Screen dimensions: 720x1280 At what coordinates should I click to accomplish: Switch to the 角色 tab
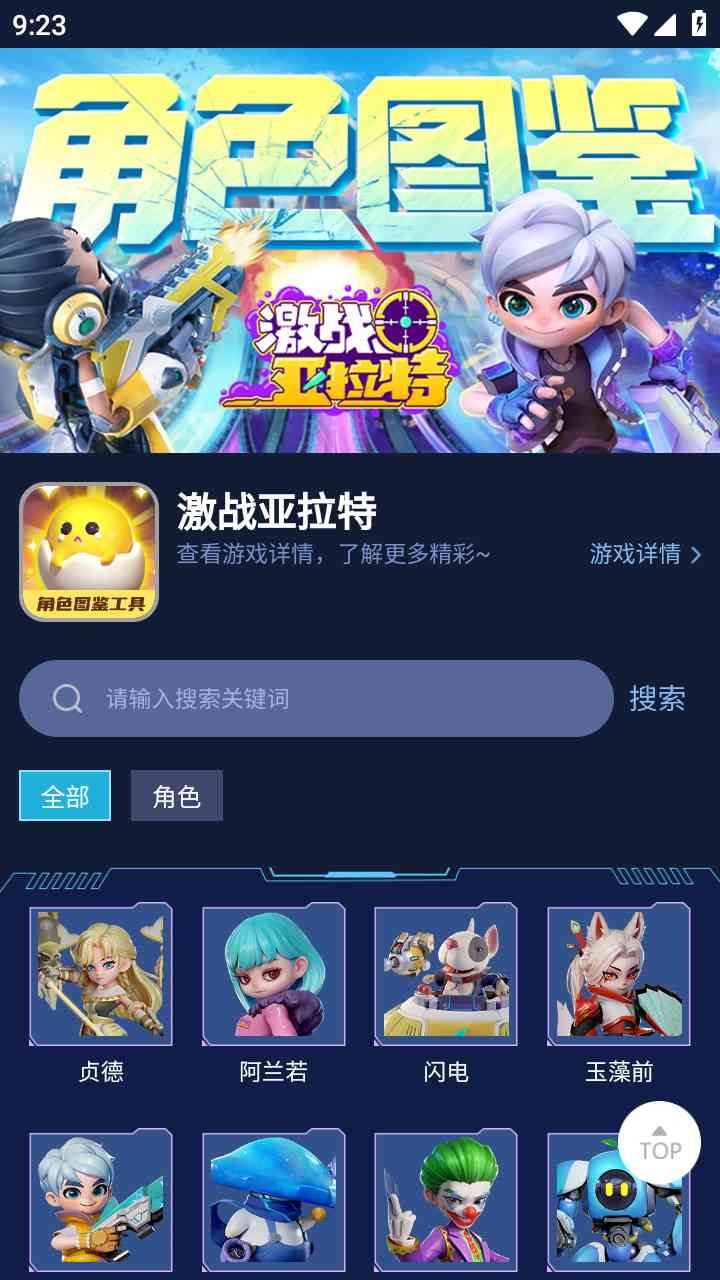point(177,796)
